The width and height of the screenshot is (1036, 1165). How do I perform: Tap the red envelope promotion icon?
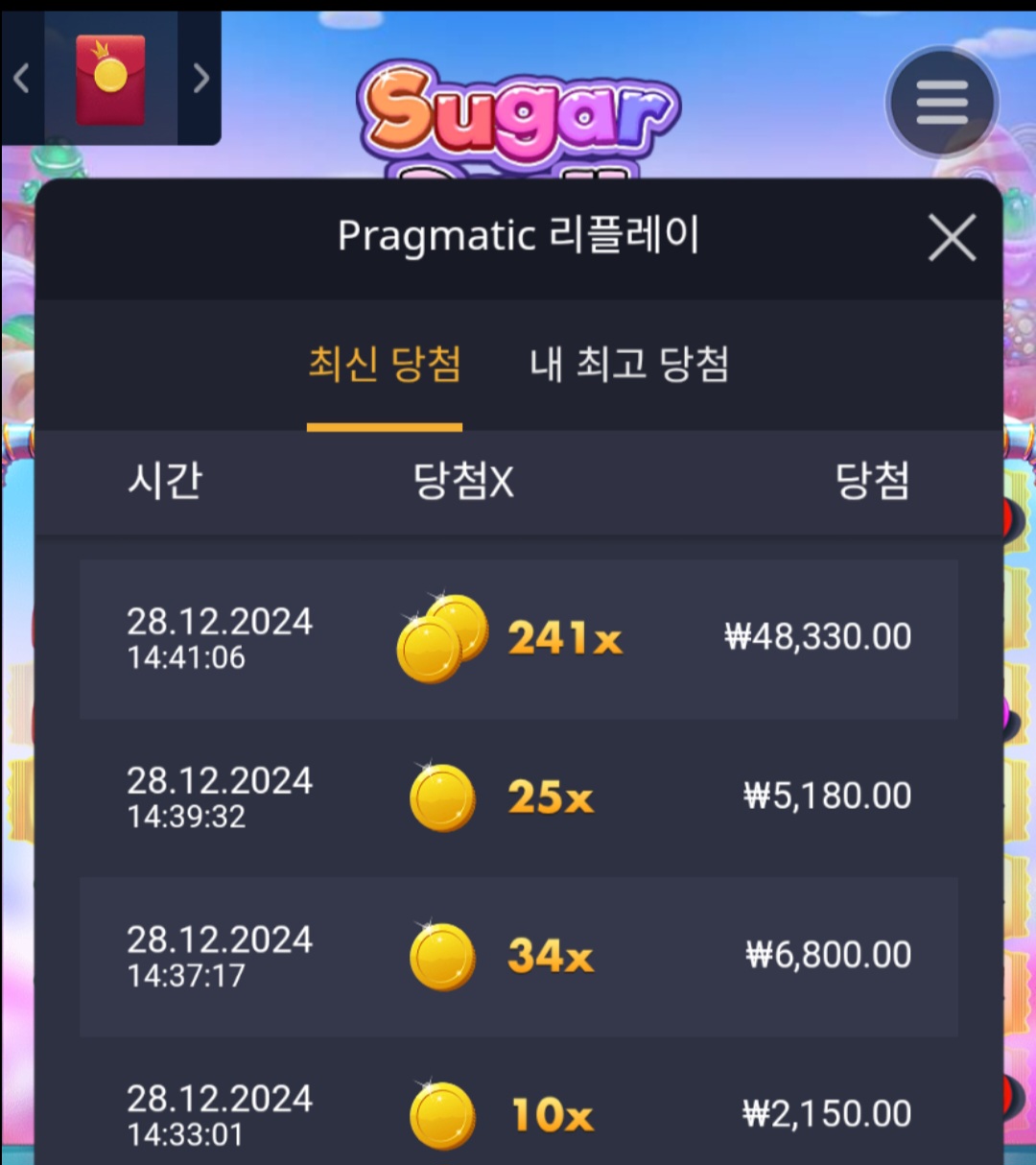(x=110, y=79)
